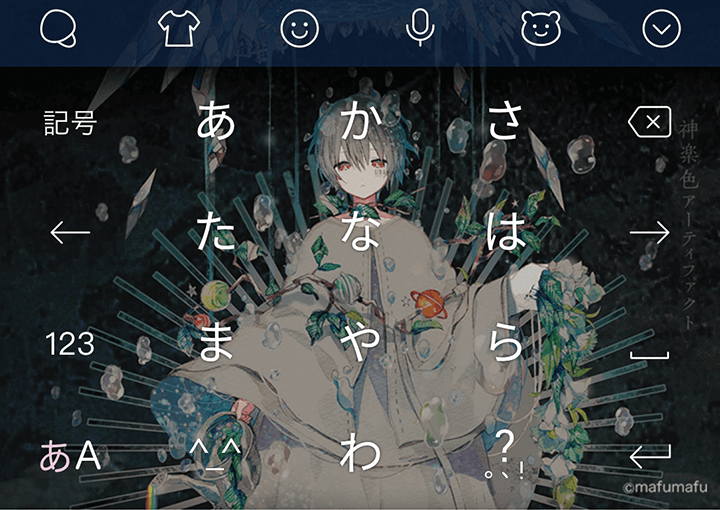Viewport: 720px width, 510px height.
Task: Collapse the keyboard with down chevron
Action: coord(661,28)
